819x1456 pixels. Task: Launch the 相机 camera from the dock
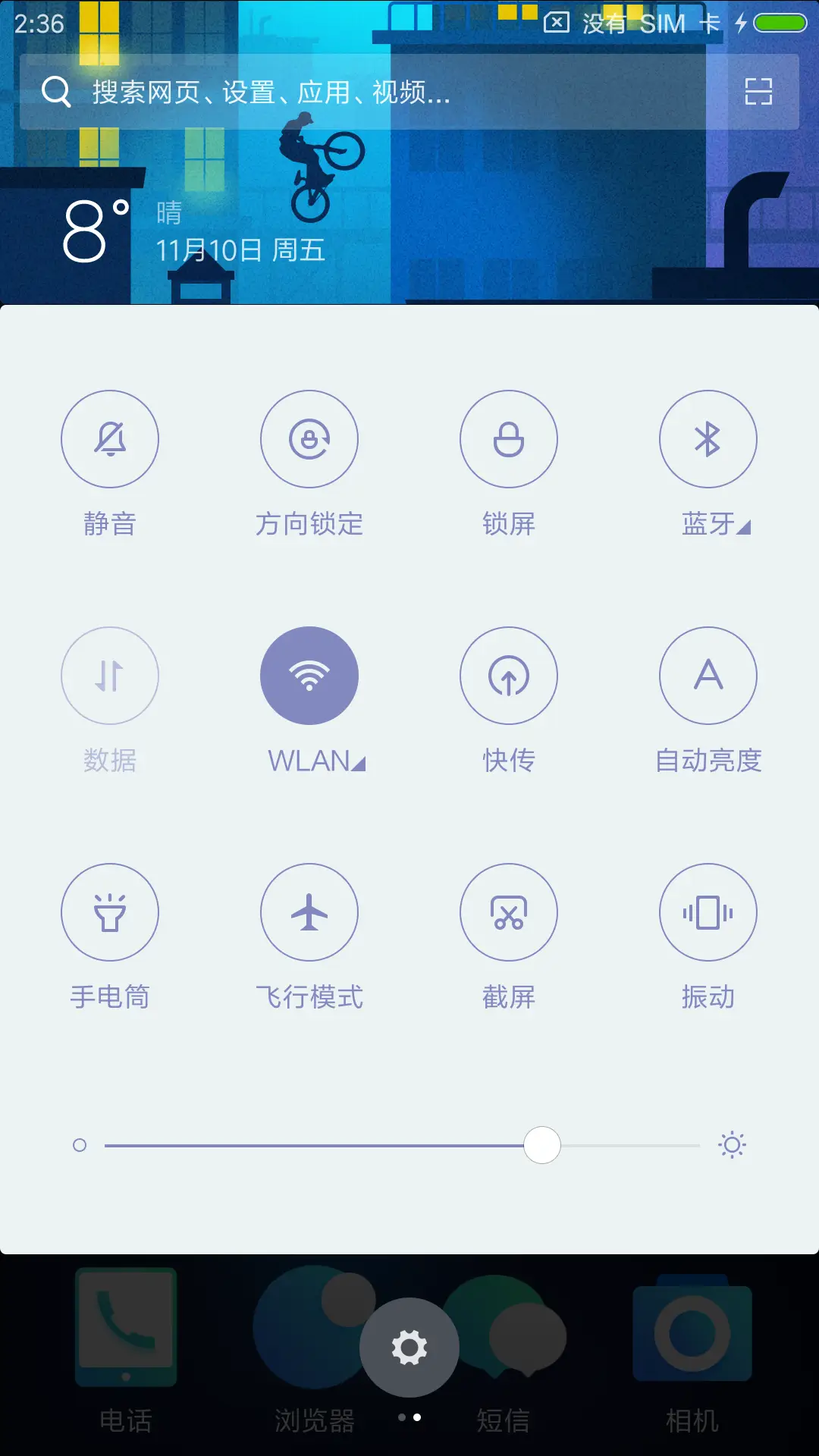coord(692,1346)
